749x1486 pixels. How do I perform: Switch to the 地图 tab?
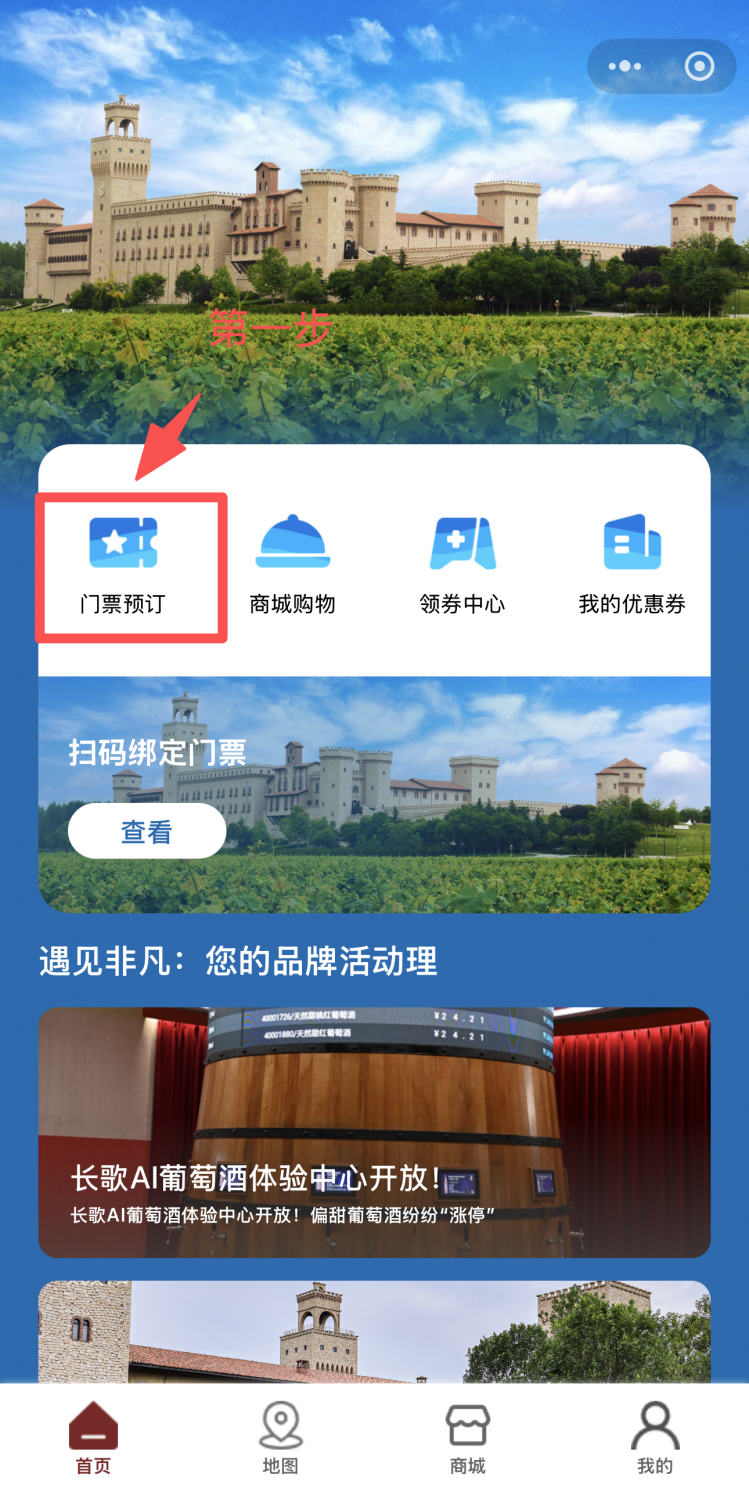click(281, 1438)
